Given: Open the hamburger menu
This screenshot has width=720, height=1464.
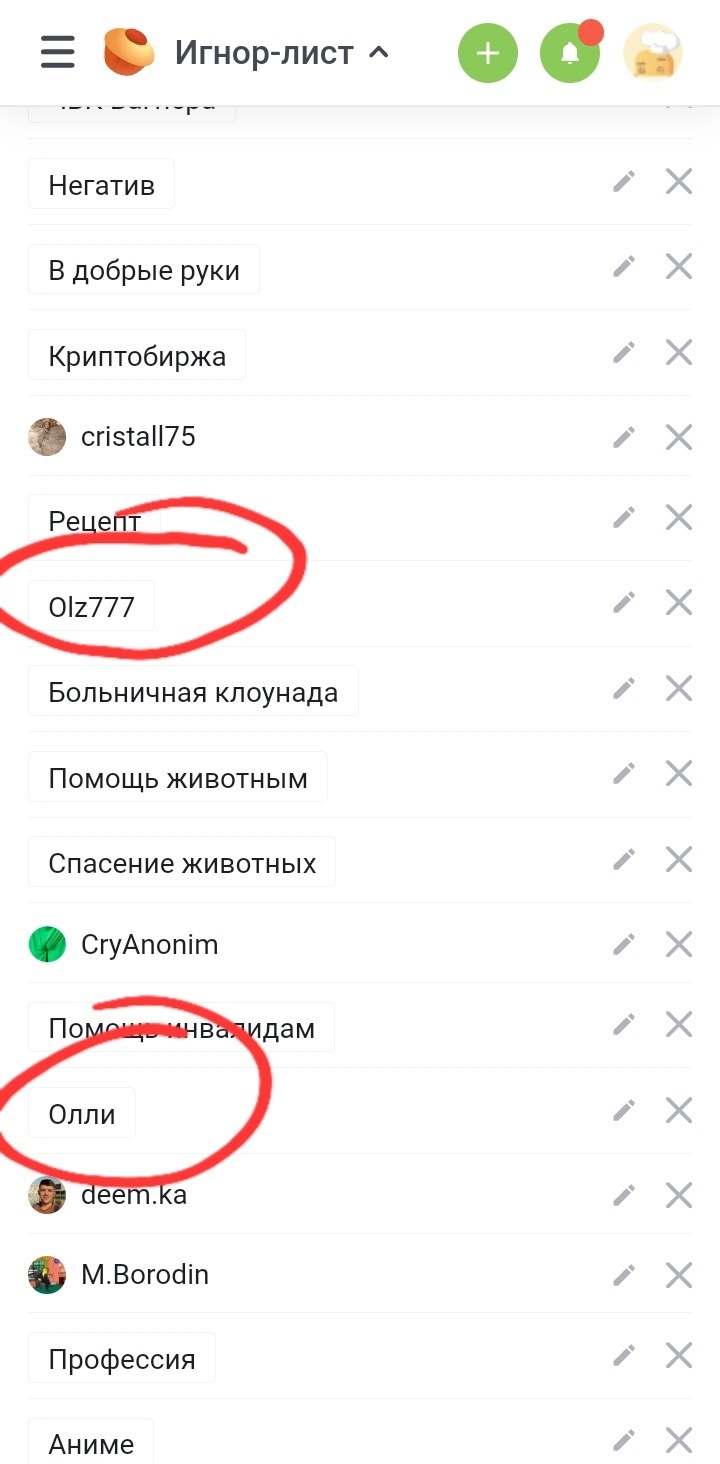Looking at the screenshot, I should coord(58,52).
